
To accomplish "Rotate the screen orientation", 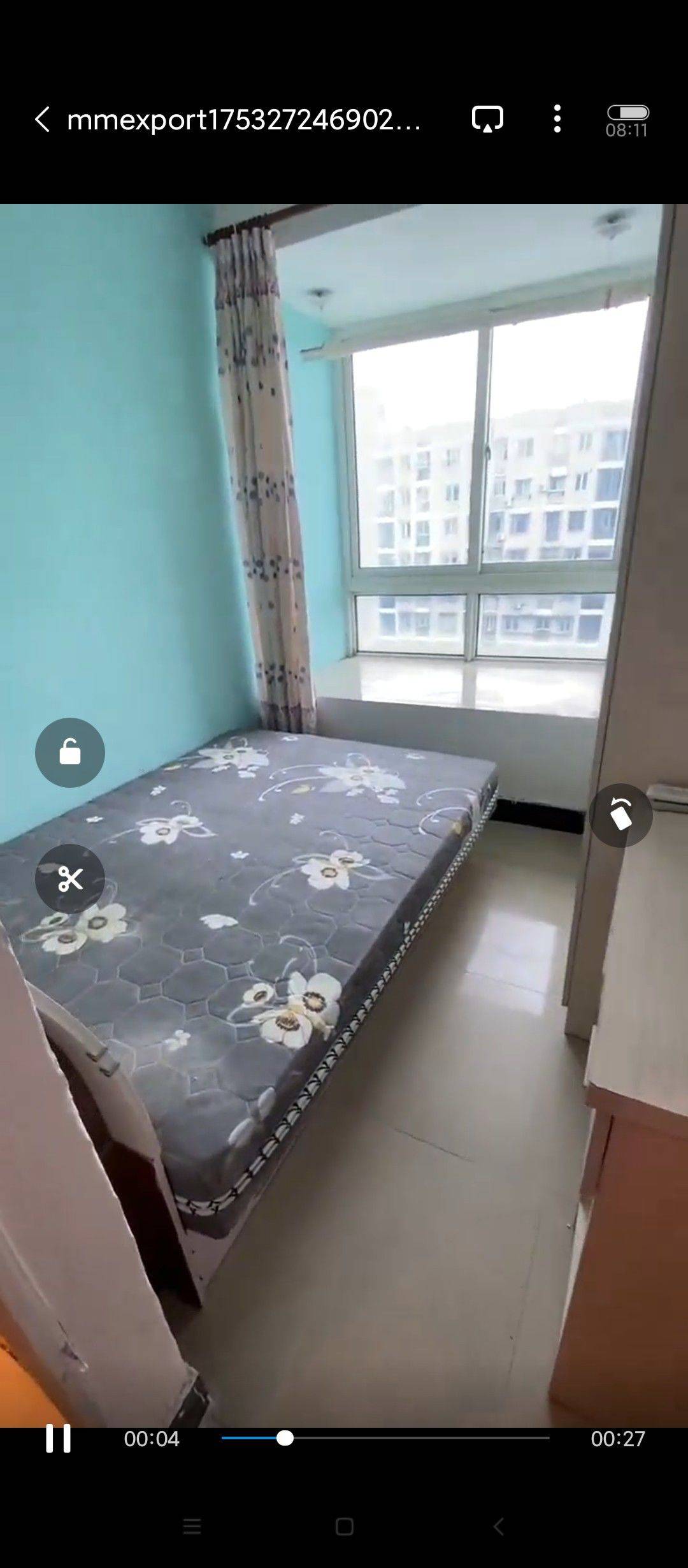I will tap(620, 815).
